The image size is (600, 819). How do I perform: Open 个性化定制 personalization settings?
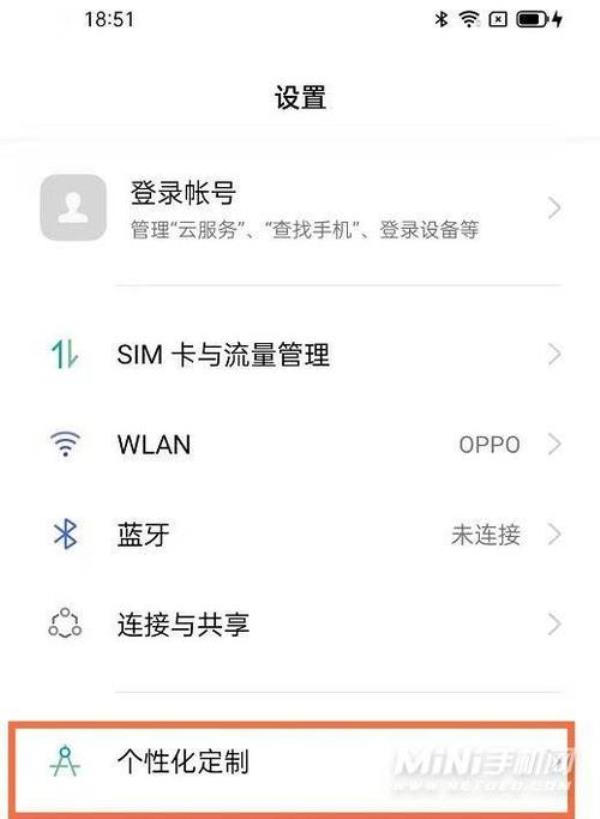click(x=300, y=763)
